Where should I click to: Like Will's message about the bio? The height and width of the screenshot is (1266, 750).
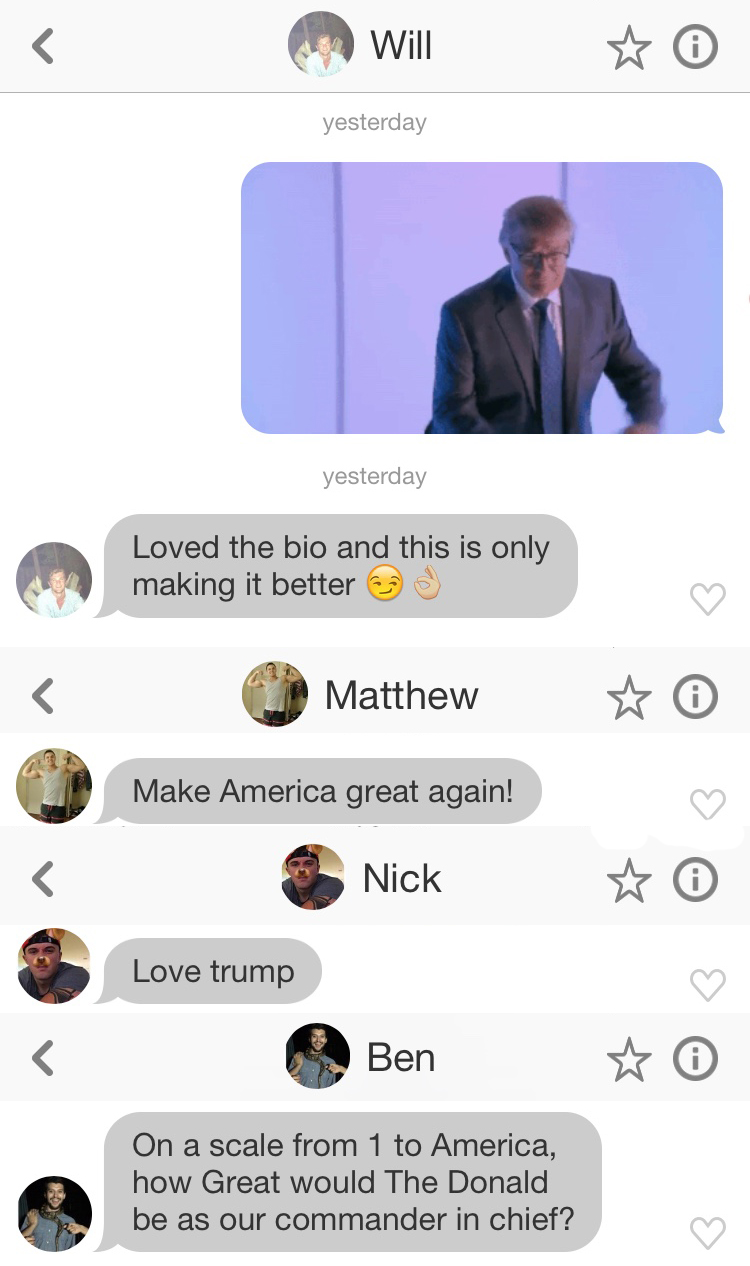pyautogui.click(x=708, y=599)
